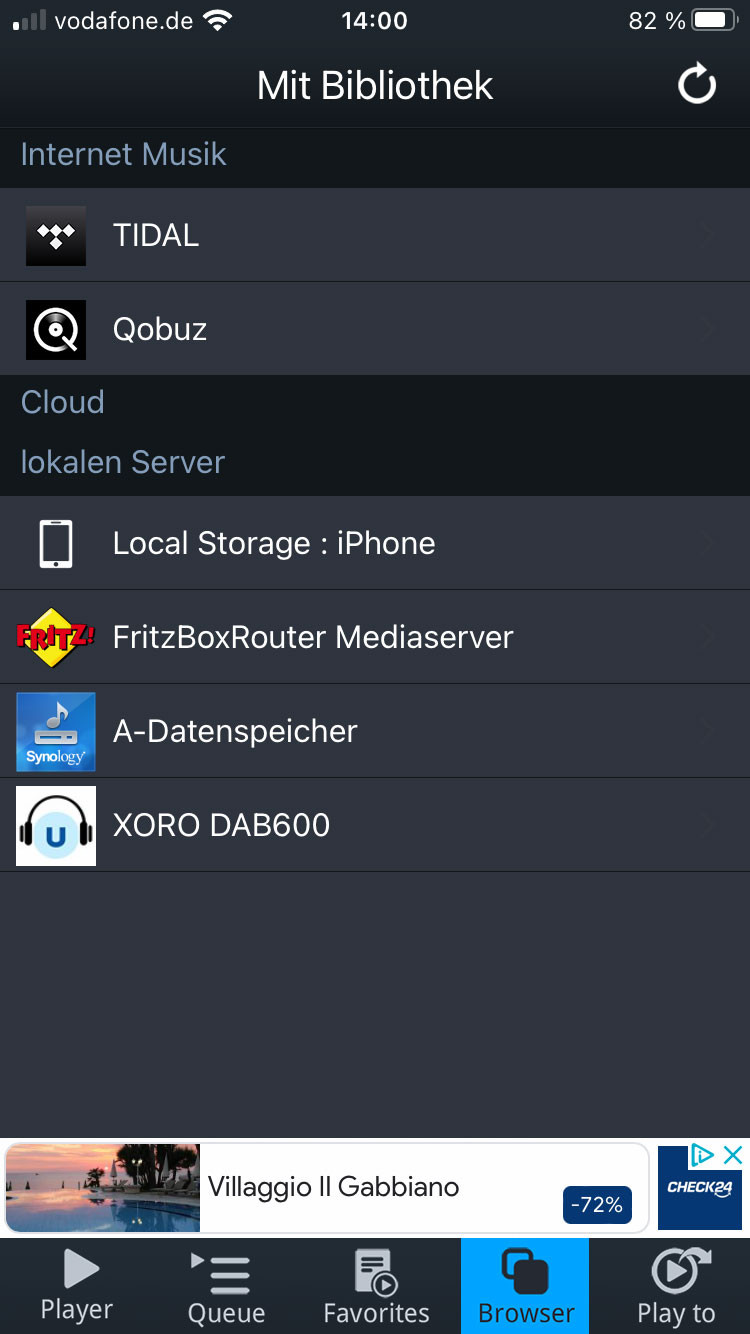Select the Browser tab
The height and width of the screenshot is (1334, 750).
[x=525, y=1288]
